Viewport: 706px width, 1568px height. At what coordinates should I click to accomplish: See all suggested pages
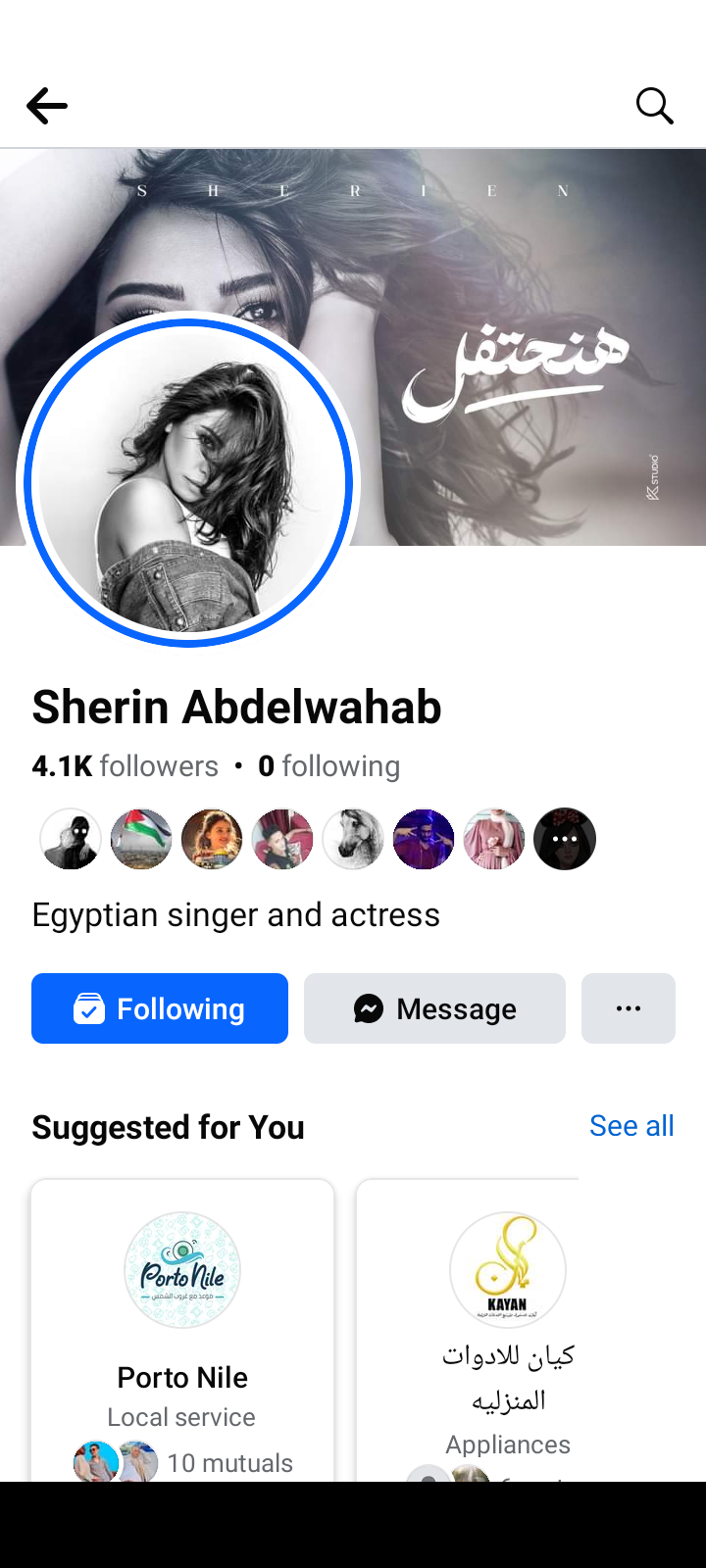631,1126
